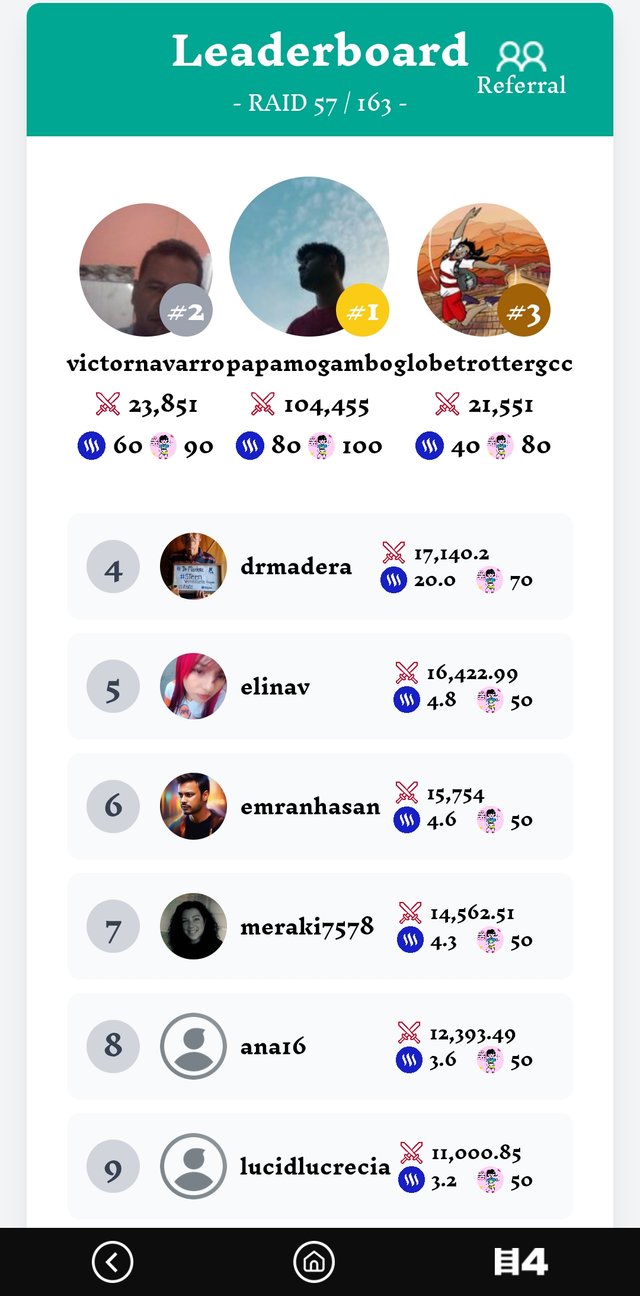Select lucidlucrecia's leaderboard entry

coord(320,1166)
